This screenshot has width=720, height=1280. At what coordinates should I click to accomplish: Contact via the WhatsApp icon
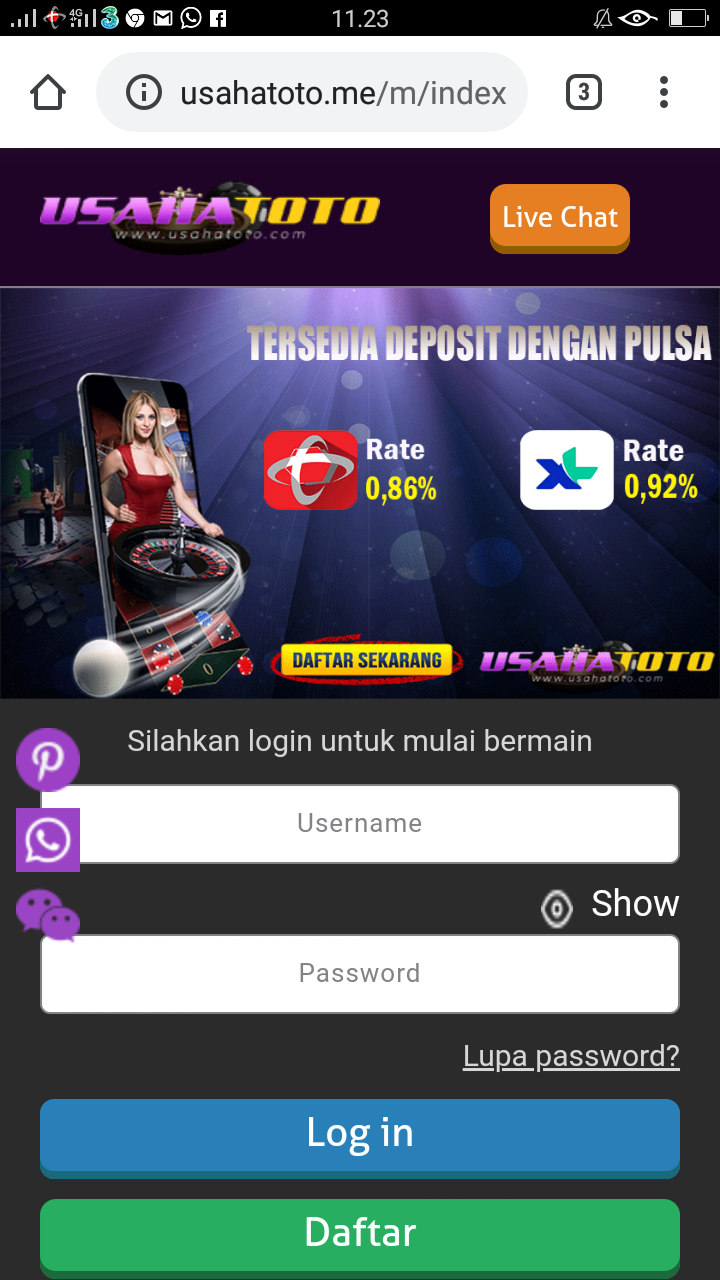[x=47, y=840]
